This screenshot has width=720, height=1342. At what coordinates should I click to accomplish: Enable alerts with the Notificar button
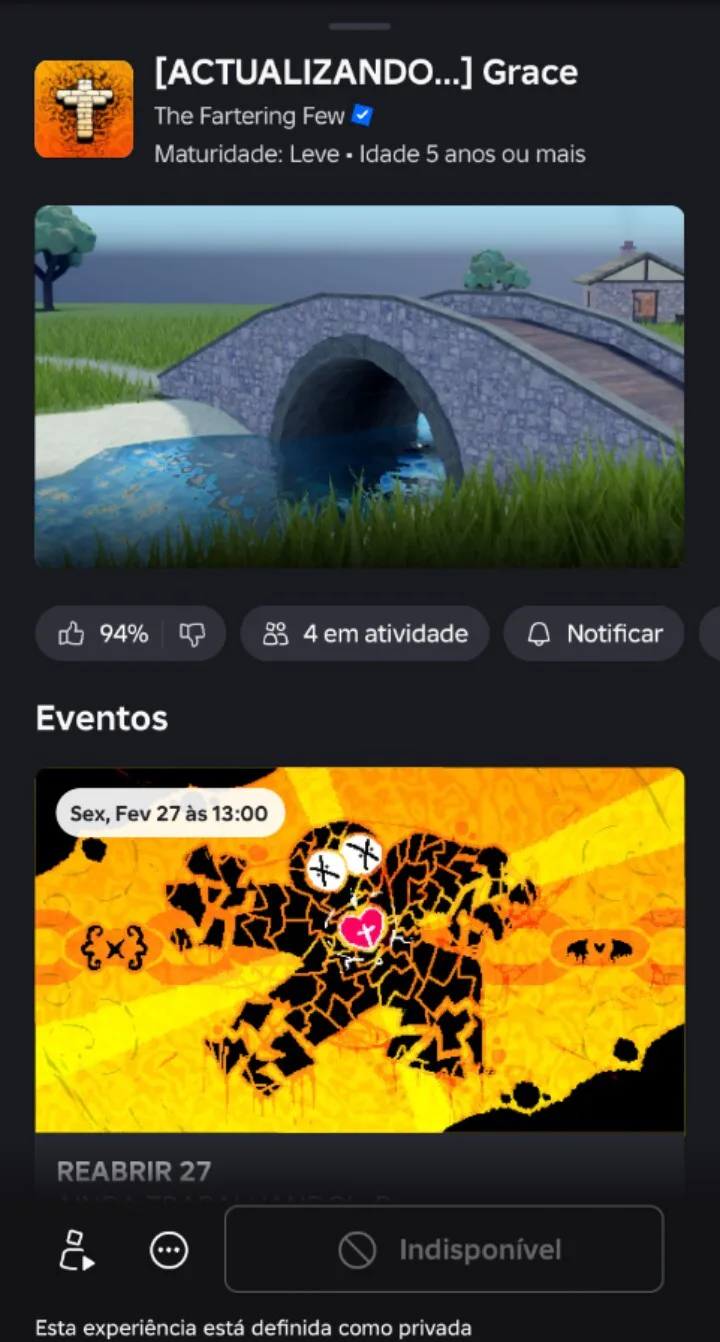(594, 634)
